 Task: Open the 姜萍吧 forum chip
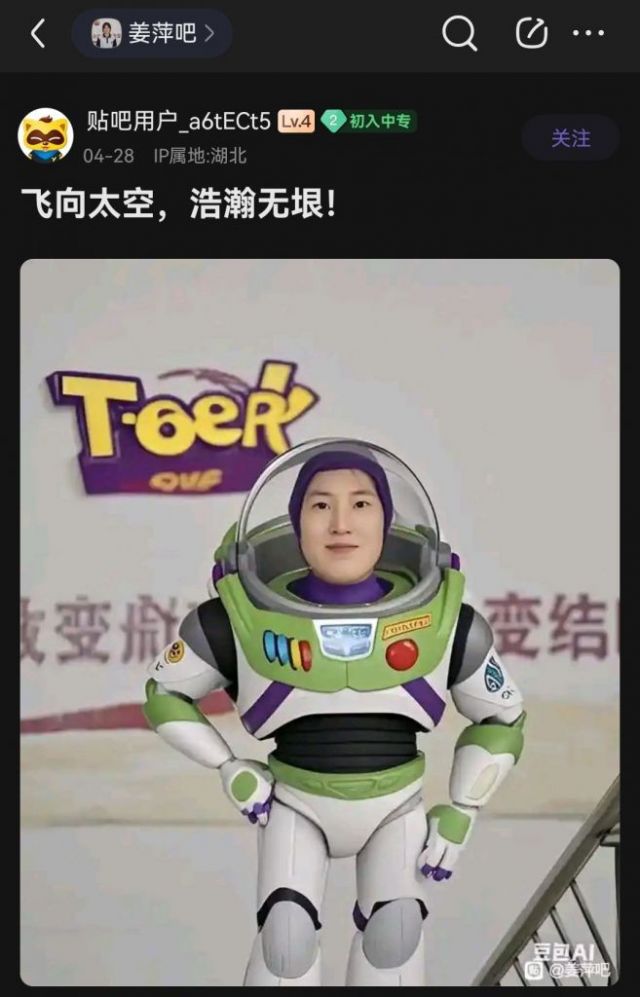click(152, 34)
